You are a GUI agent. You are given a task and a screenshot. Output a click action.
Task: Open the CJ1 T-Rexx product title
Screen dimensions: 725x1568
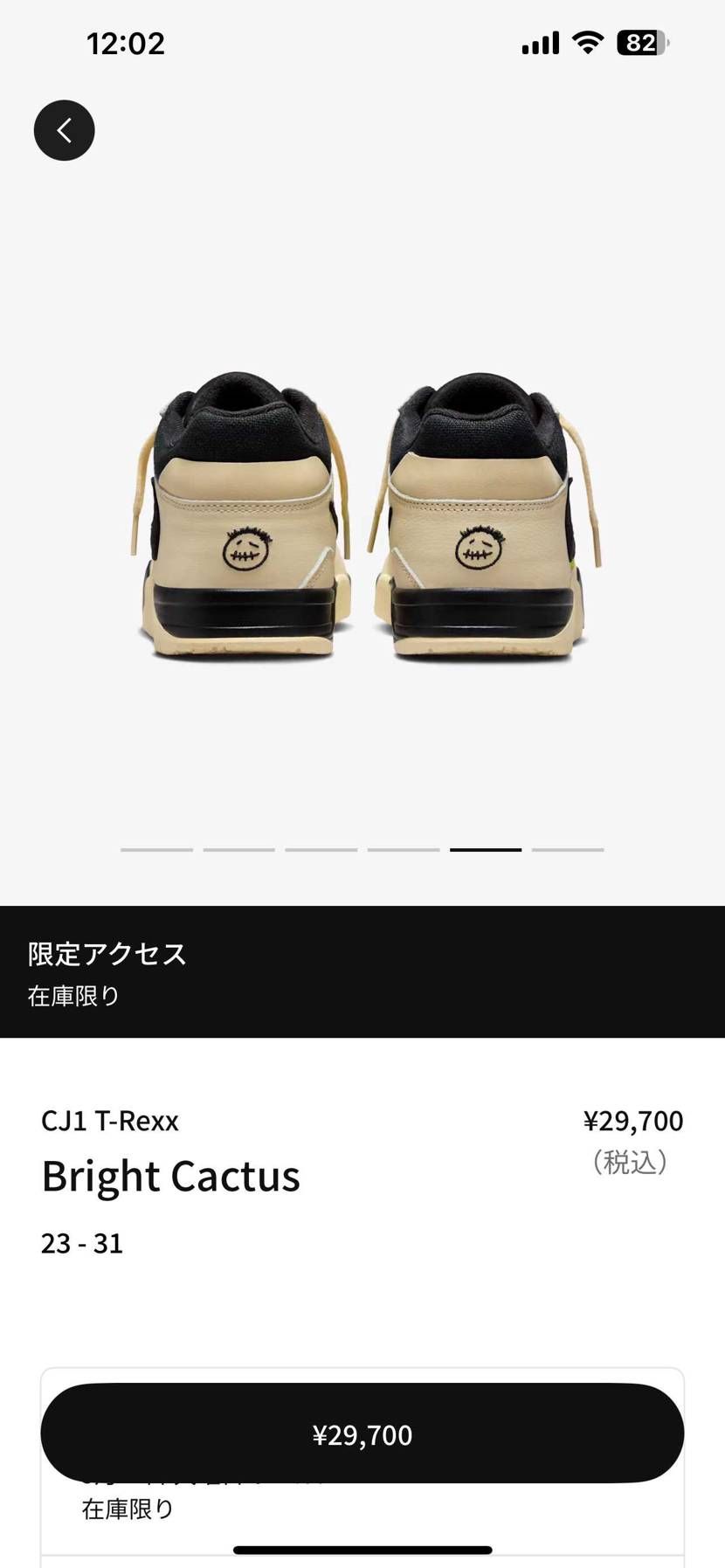coord(111,1120)
